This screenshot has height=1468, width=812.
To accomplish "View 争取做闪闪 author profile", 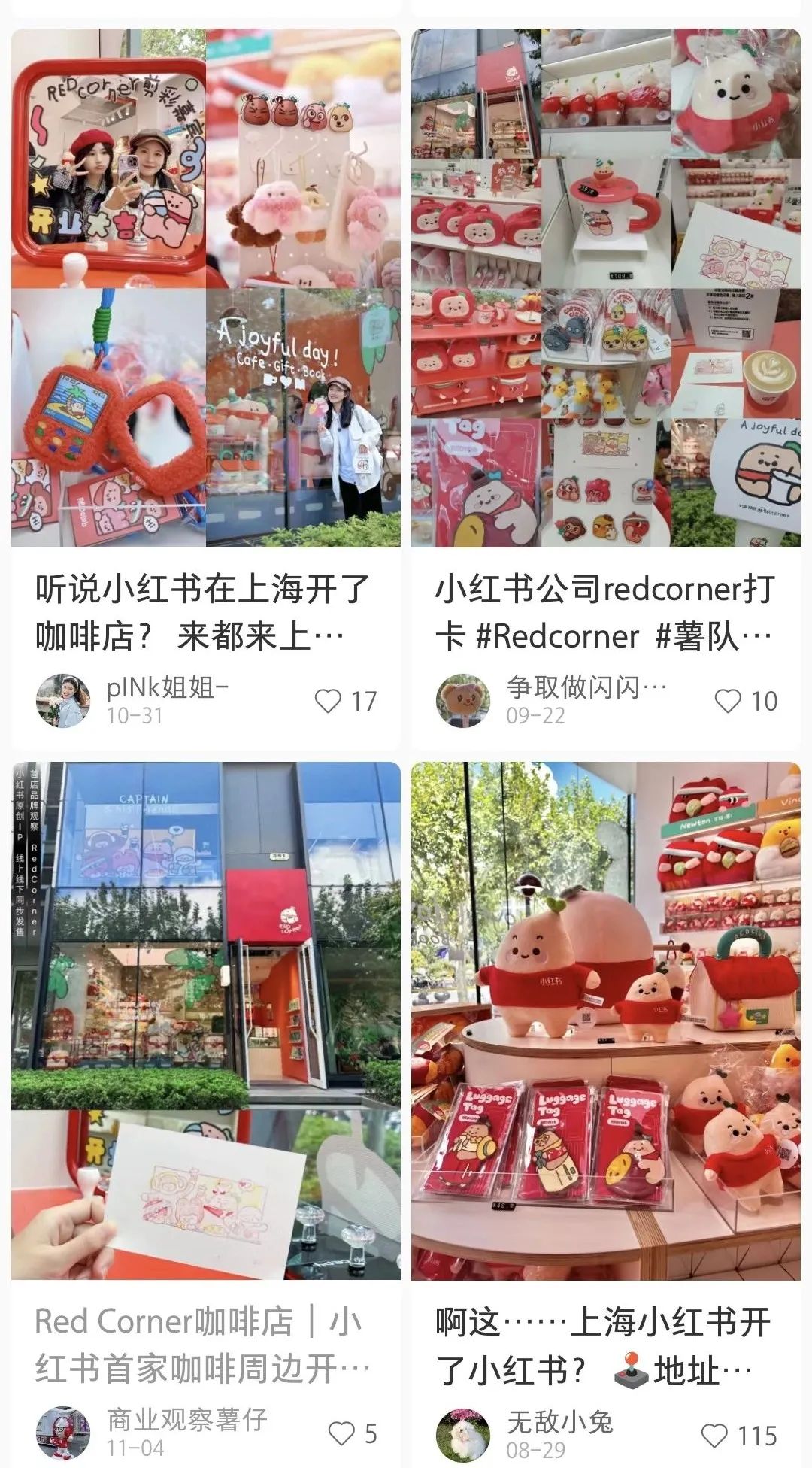I will 463,701.
